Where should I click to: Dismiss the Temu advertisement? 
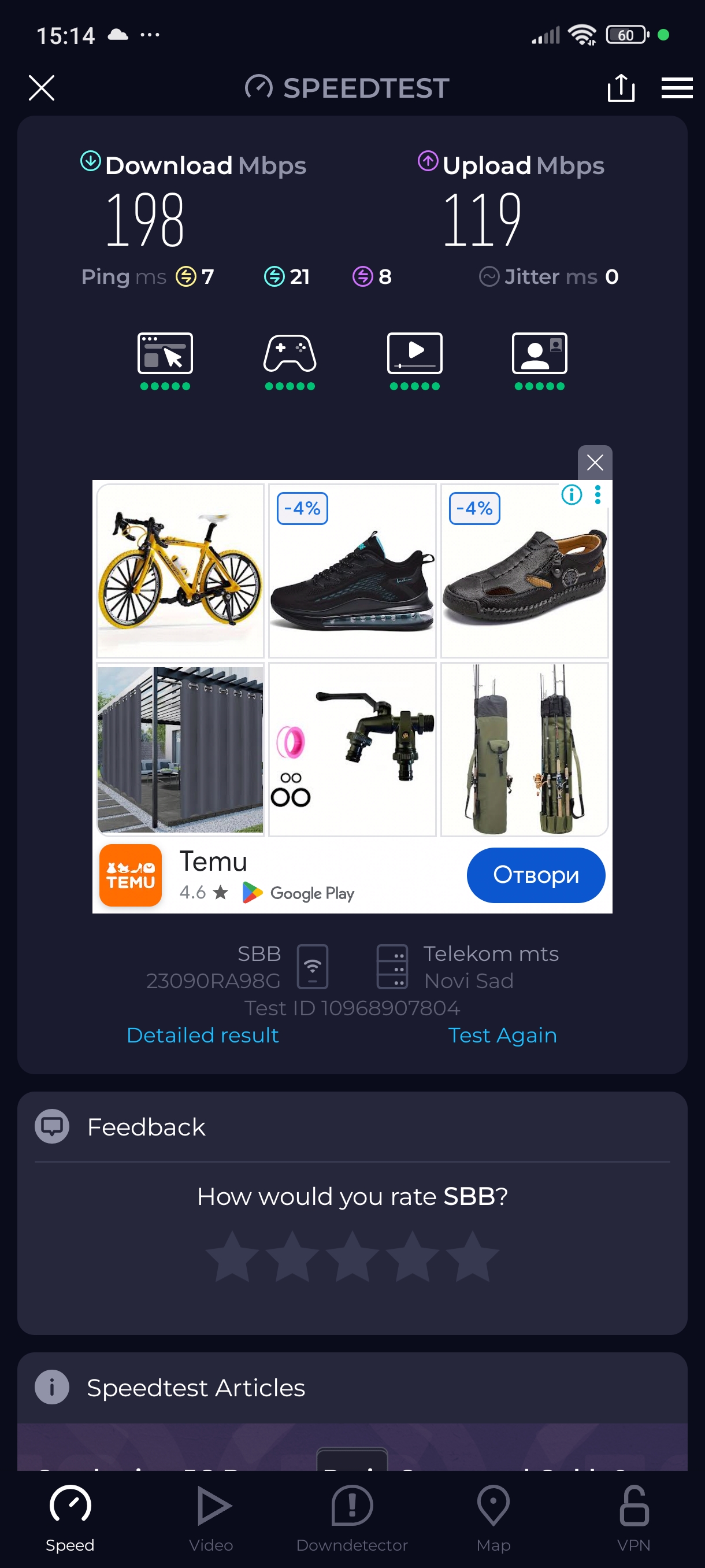(594, 463)
